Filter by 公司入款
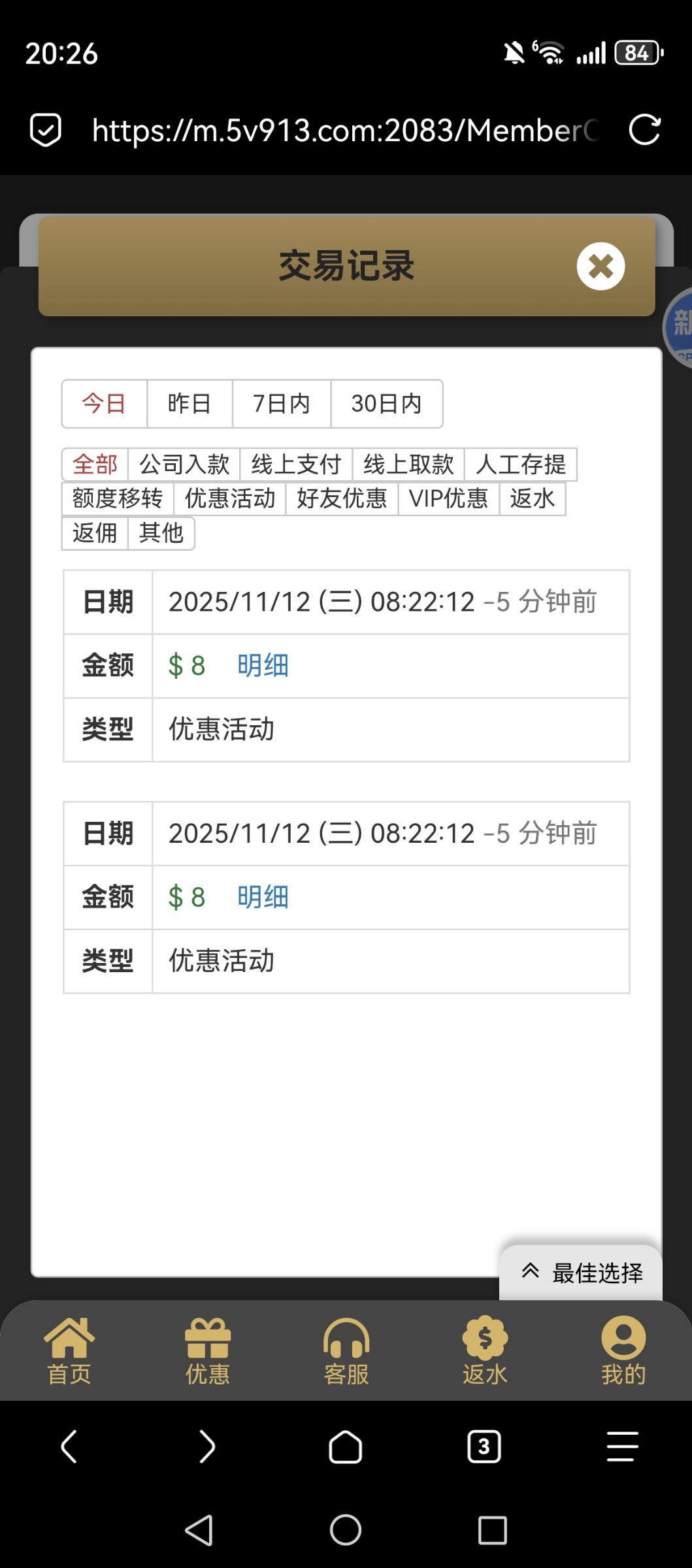 (x=184, y=465)
